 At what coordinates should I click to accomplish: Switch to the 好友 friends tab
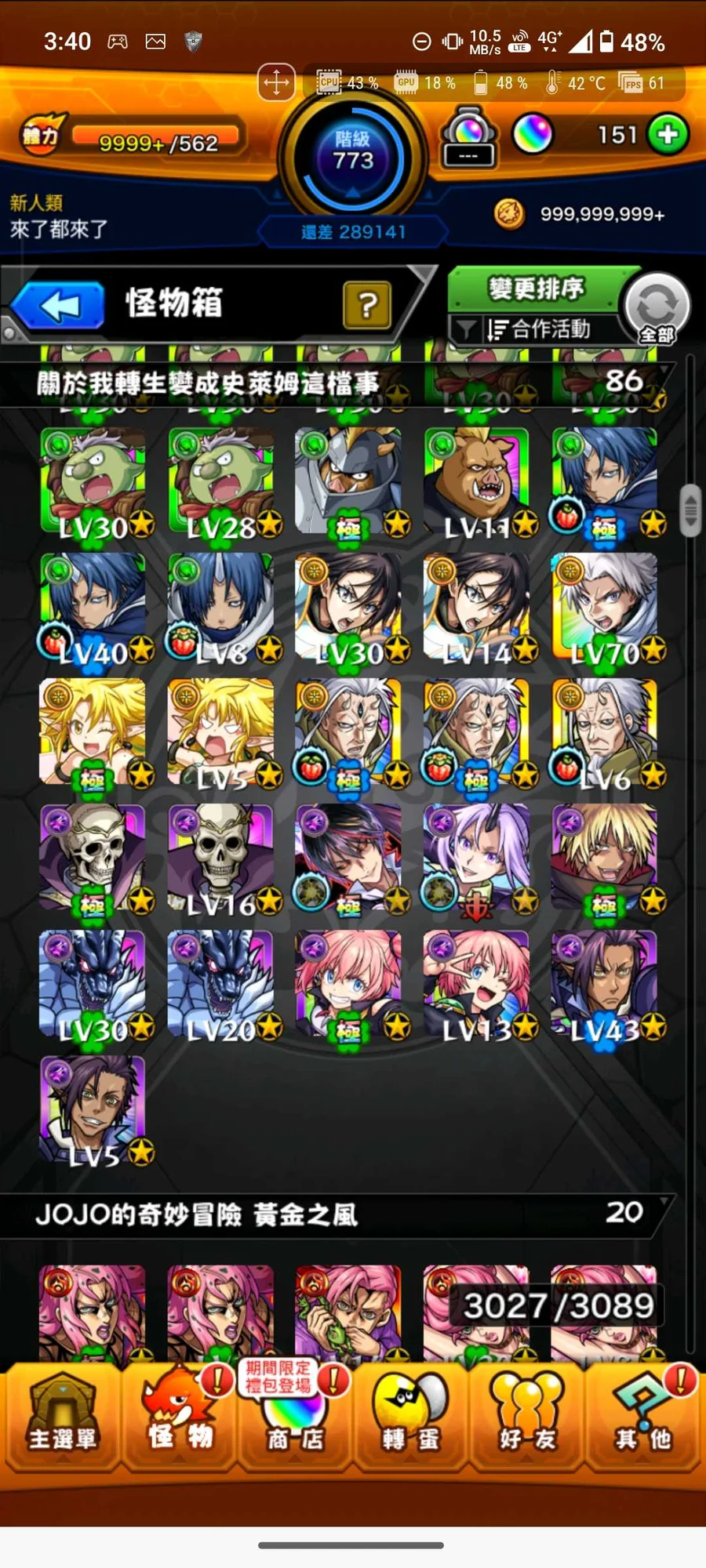click(527, 1417)
